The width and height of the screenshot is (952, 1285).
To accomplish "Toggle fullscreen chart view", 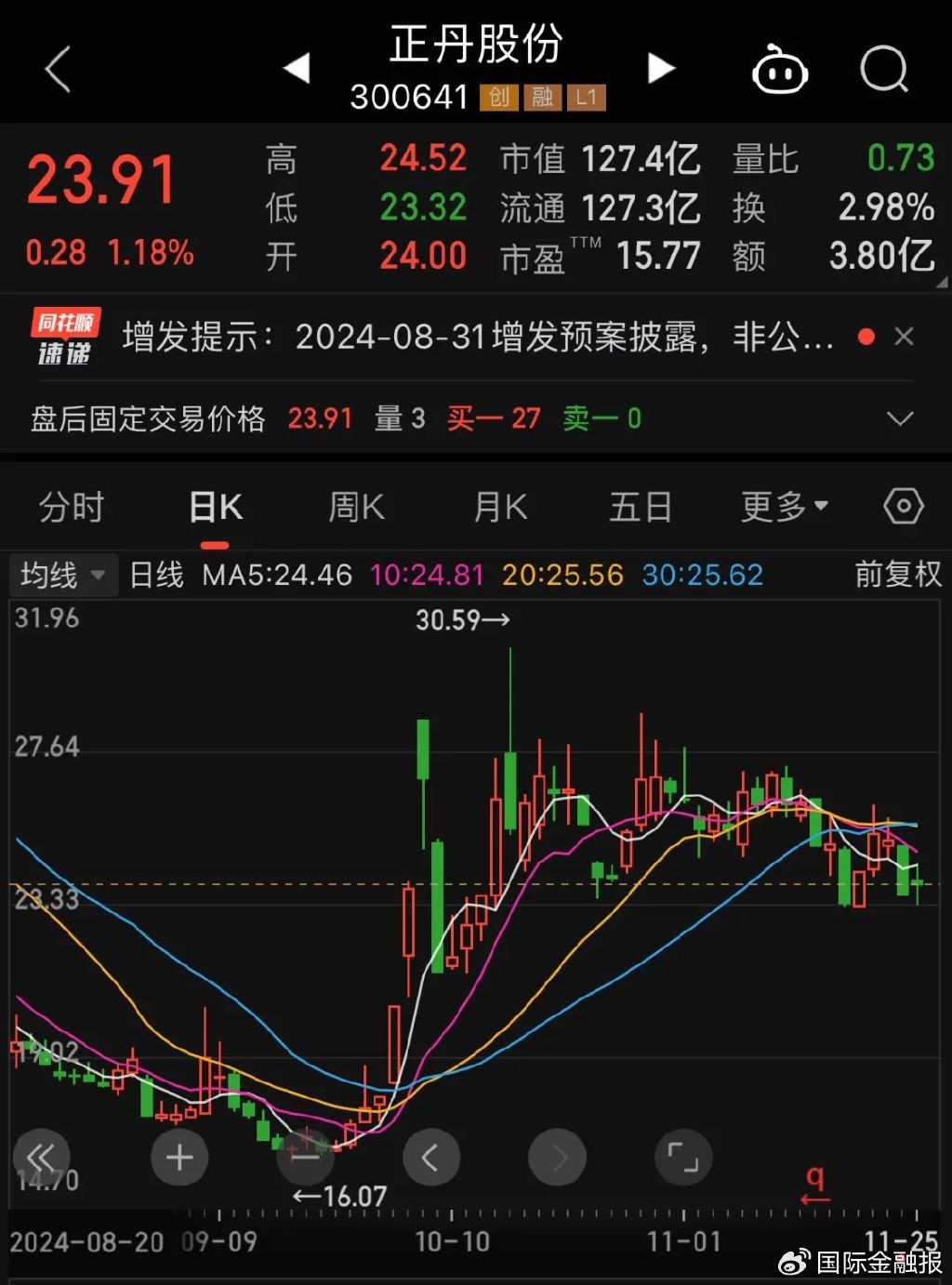I will 683,1158.
